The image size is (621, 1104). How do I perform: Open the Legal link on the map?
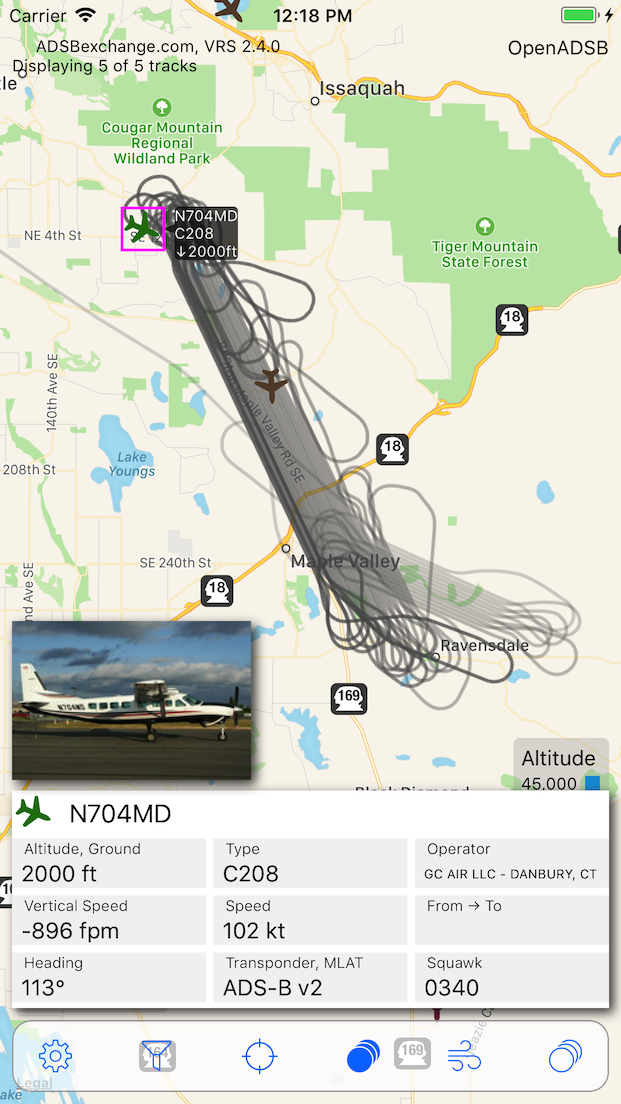click(34, 1083)
